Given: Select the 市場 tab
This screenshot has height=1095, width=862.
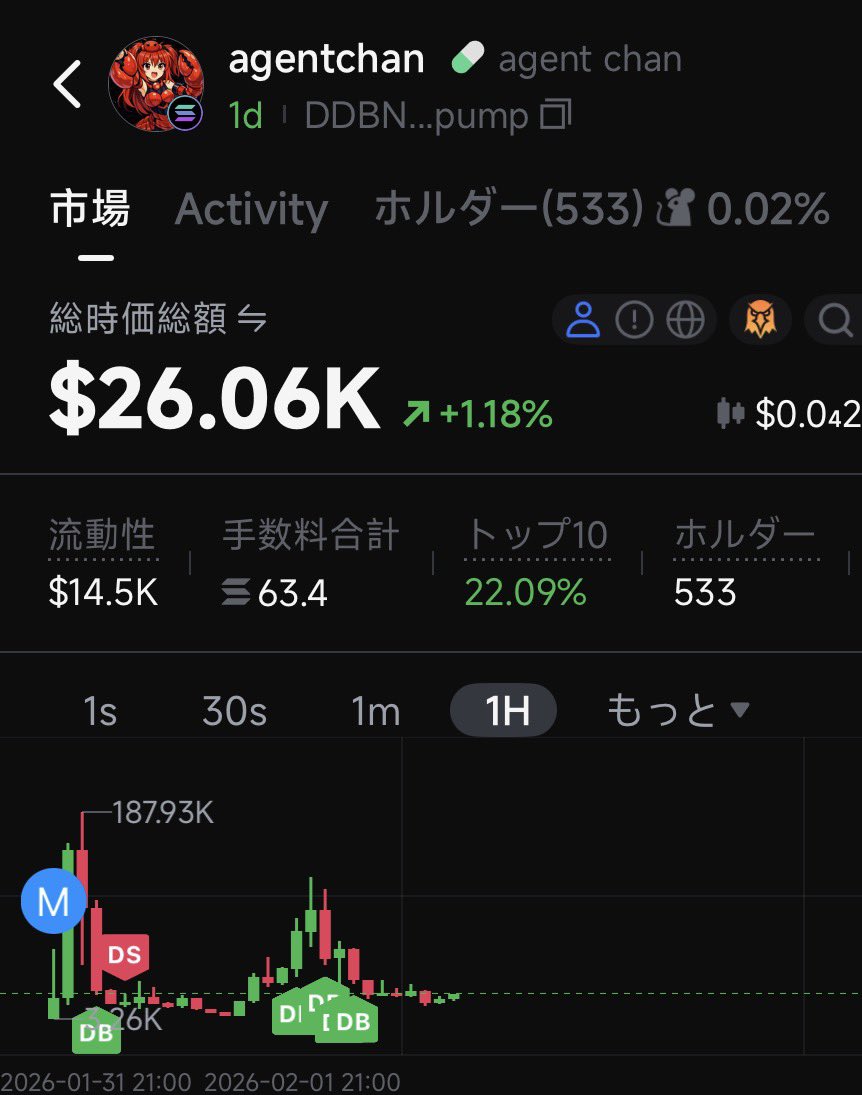Looking at the screenshot, I should [90, 210].
